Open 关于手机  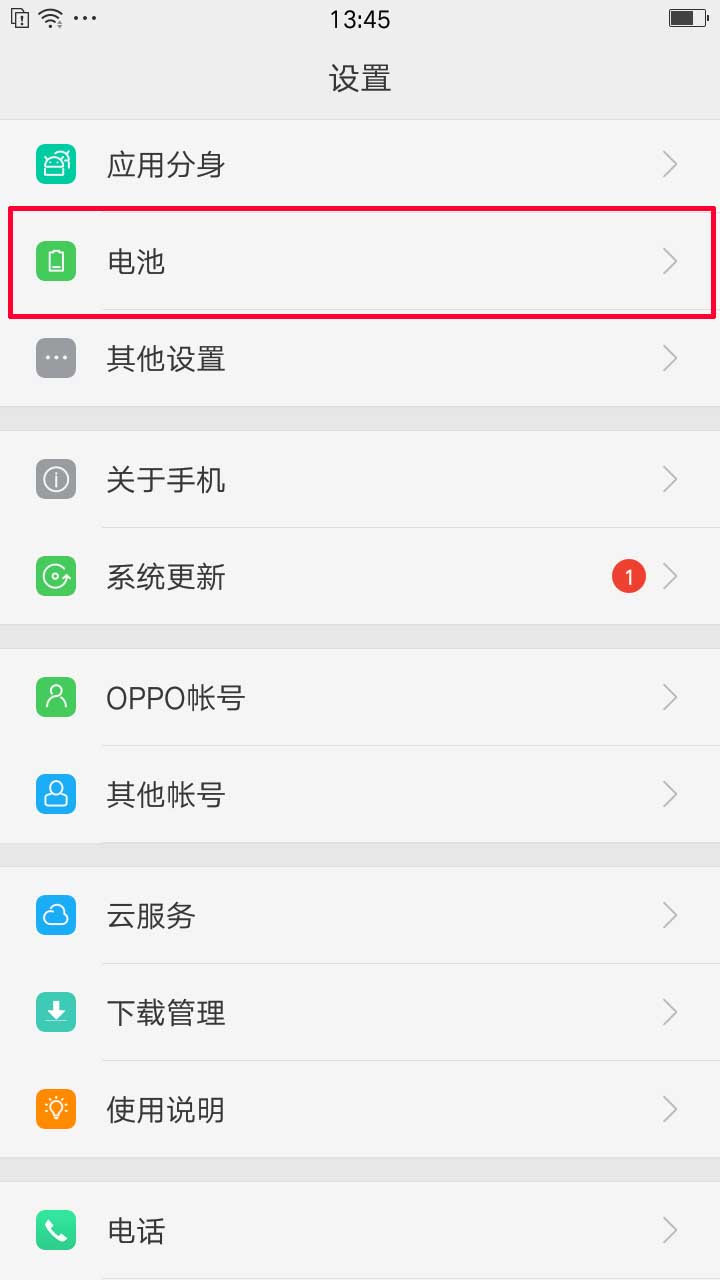[360, 480]
